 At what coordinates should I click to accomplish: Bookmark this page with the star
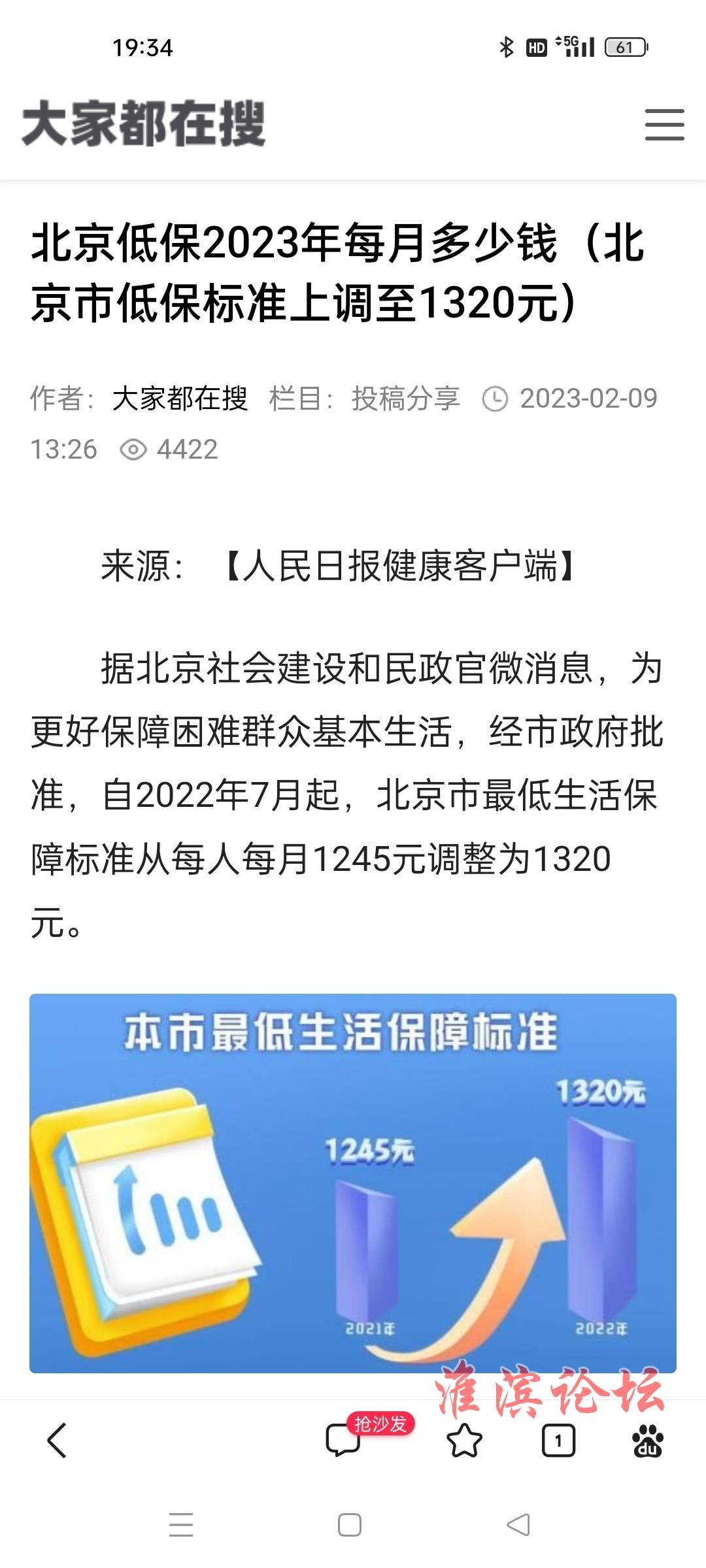pyautogui.click(x=464, y=1441)
